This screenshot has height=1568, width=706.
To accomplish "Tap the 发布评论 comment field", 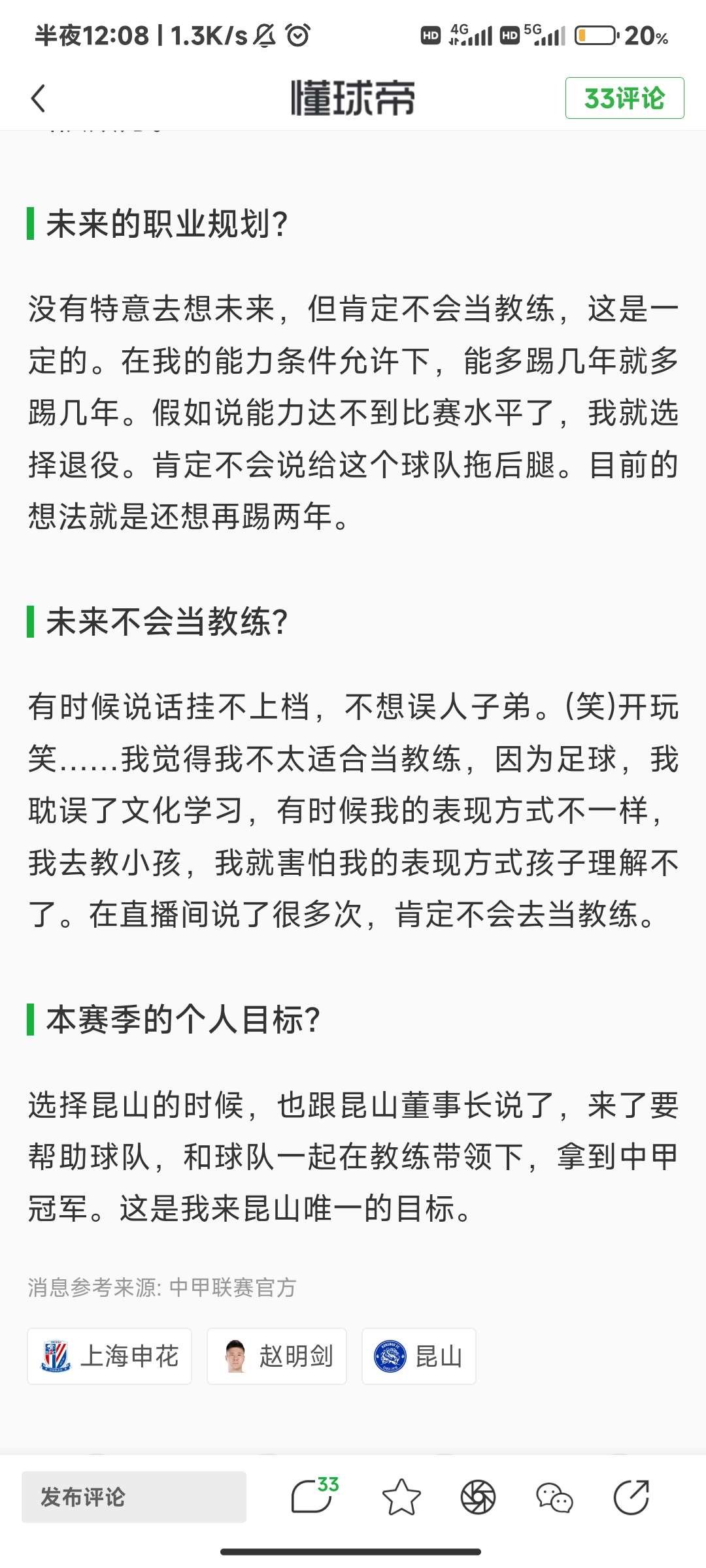I will click(134, 1497).
